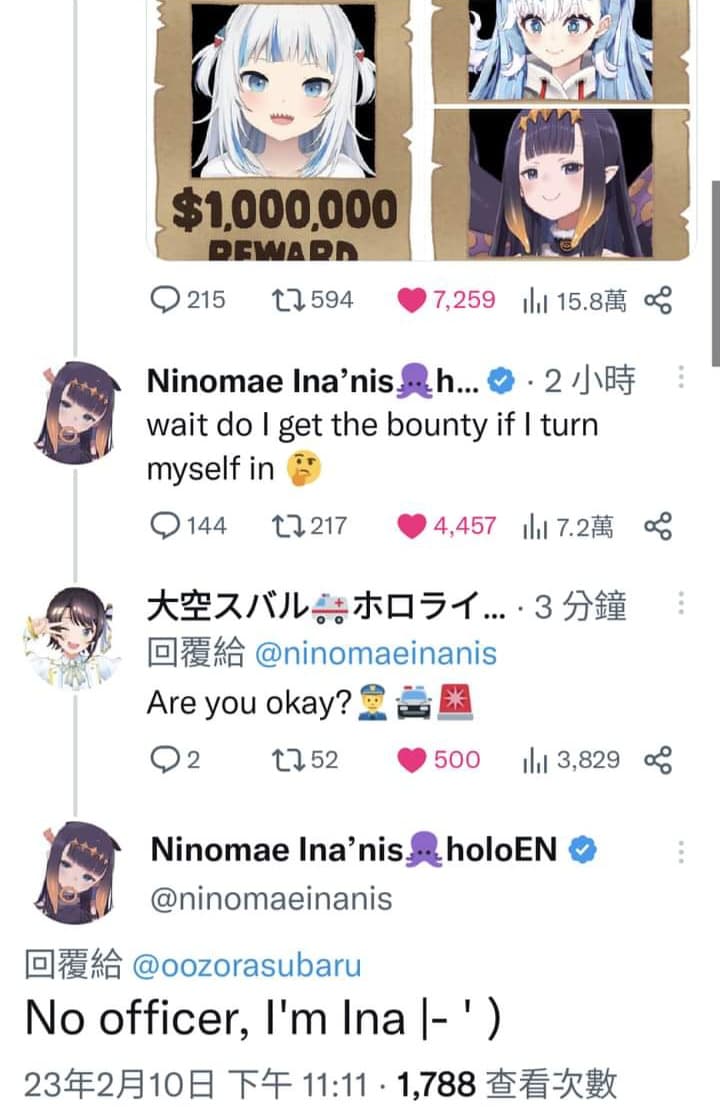Share Ina's bounty tweet

[x=657, y=526]
